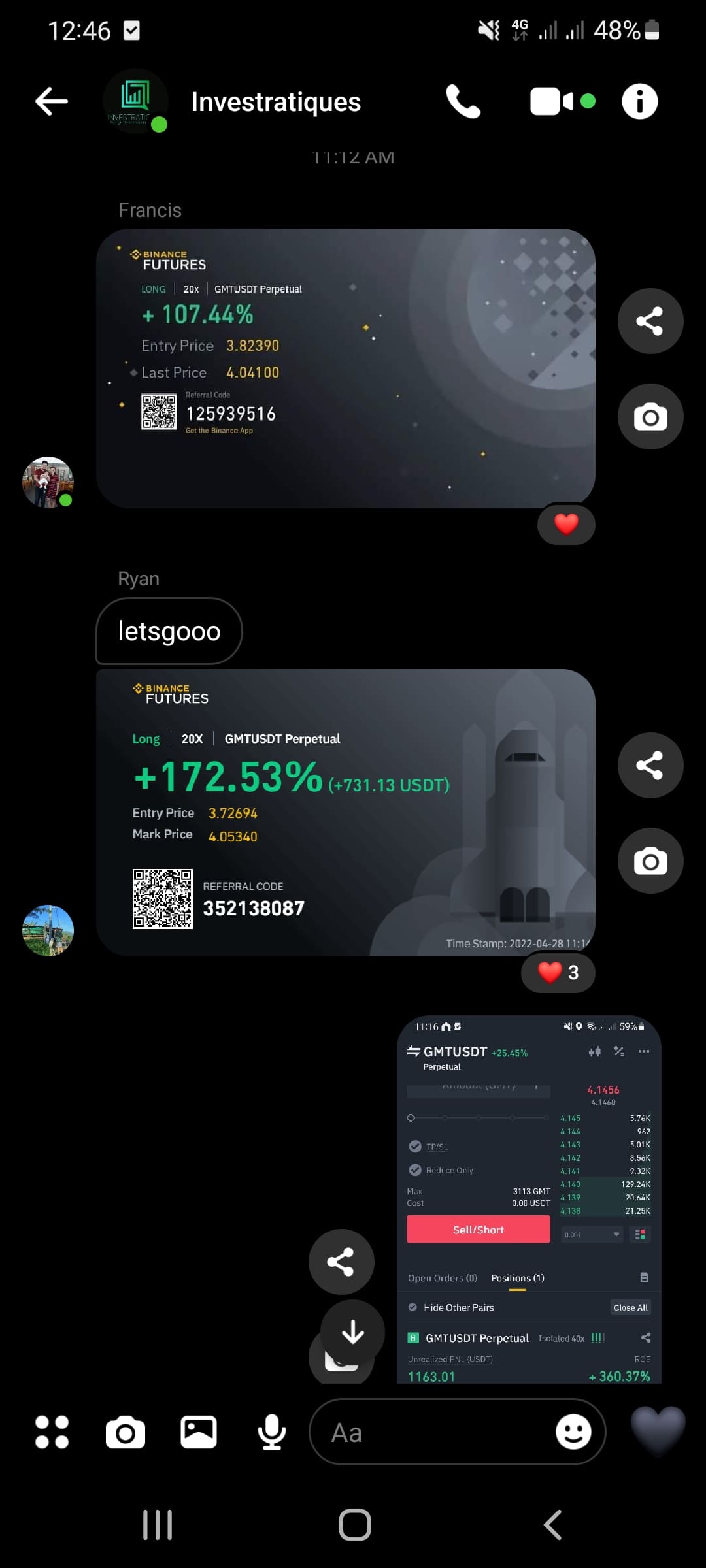
Task: View the 3 heart reactions on Ryan's image
Action: pos(558,972)
